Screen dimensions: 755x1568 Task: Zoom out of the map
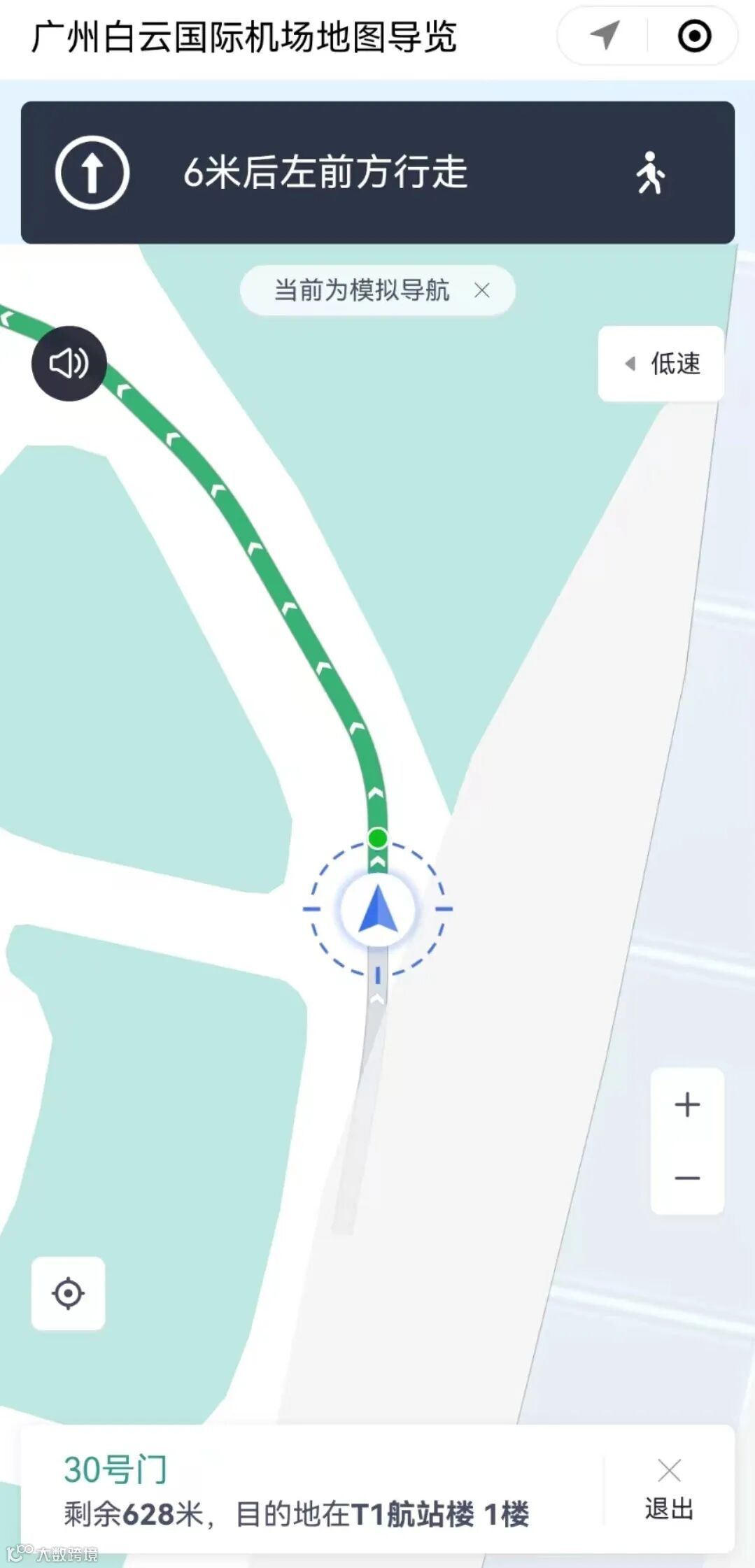687,1178
